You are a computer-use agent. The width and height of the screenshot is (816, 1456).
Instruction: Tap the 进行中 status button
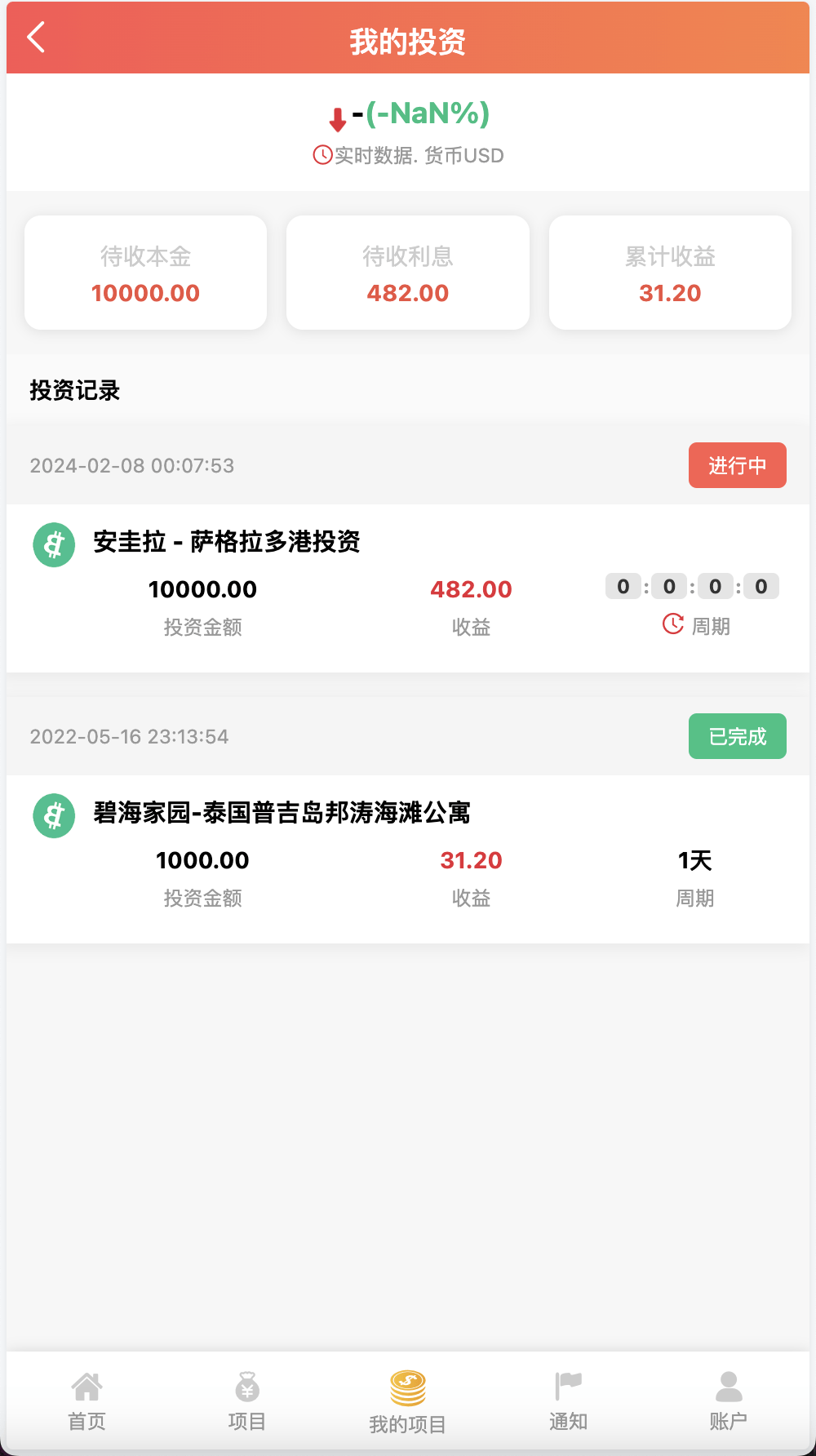tap(737, 465)
